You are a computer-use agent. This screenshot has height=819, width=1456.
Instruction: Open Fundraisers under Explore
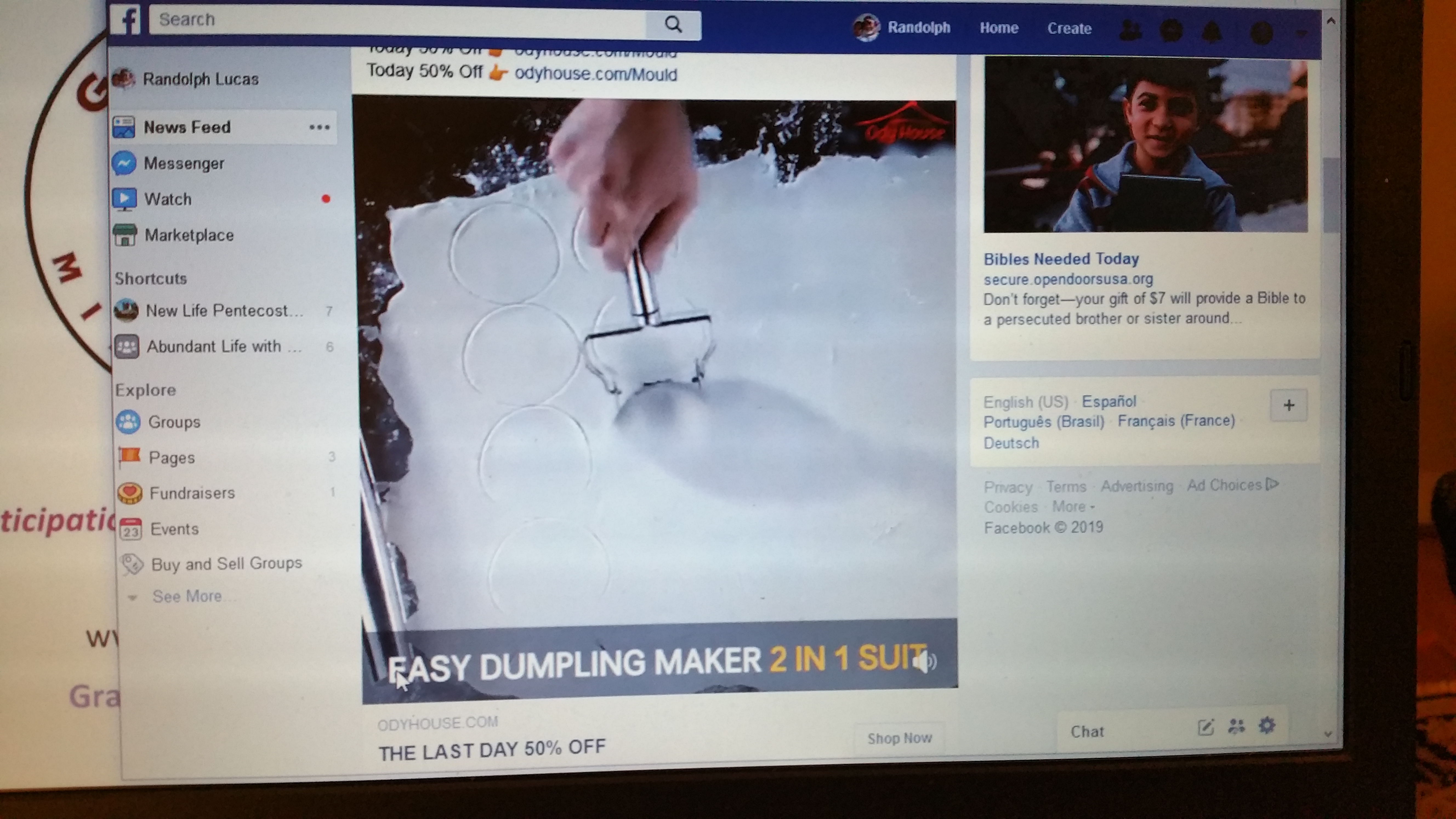pyautogui.click(x=192, y=493)
